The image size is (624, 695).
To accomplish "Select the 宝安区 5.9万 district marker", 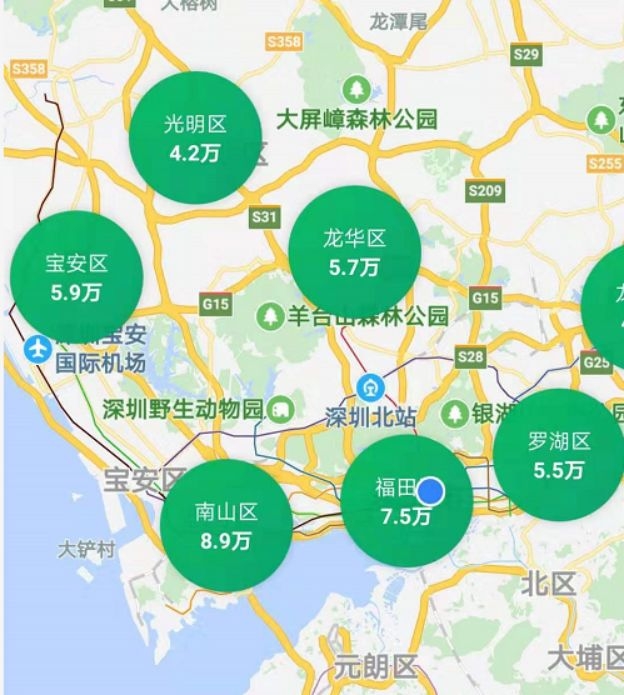I will (x=77, y=277).
